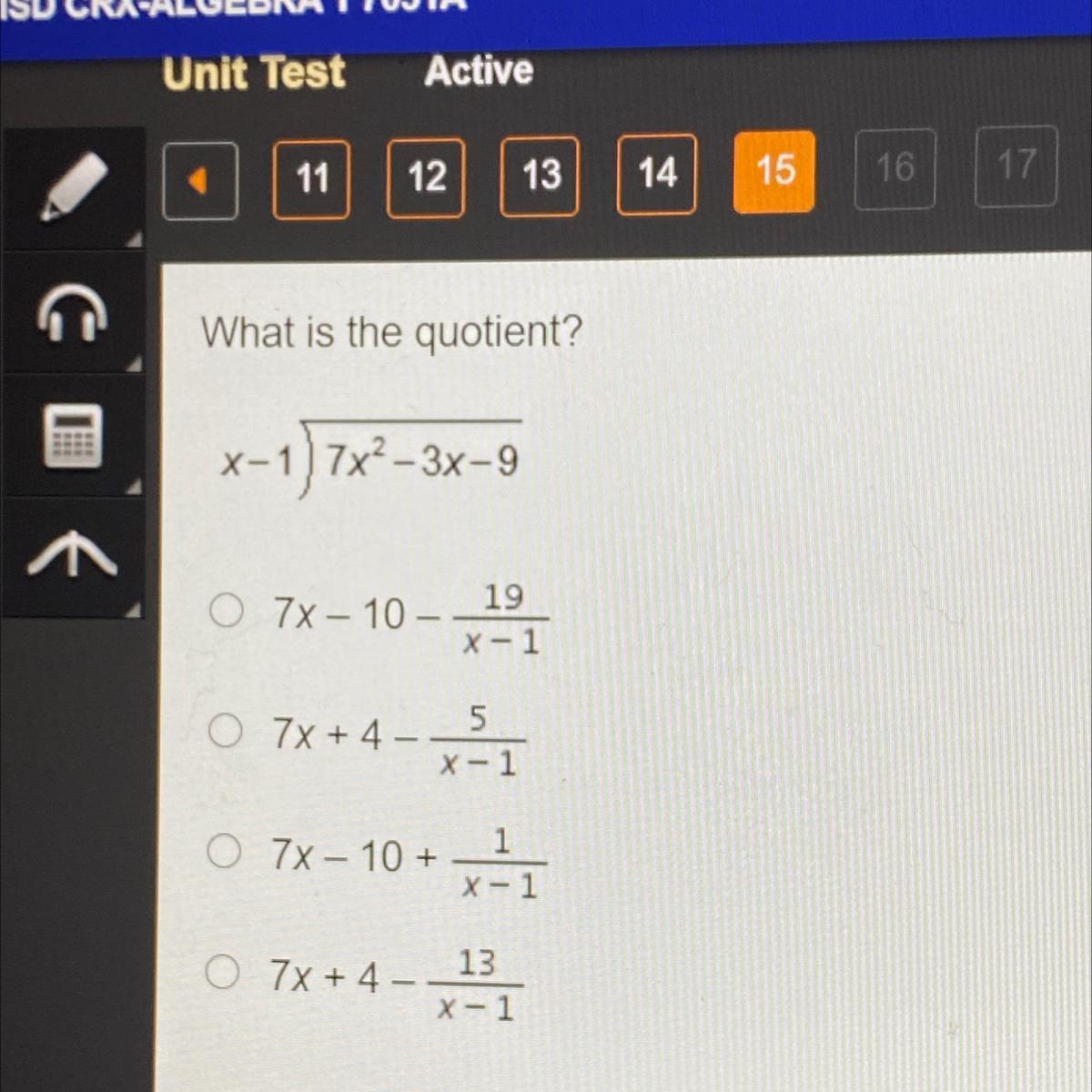Select the highlighted question 15 button
The height and width of the screenshot is (1092, 1092).
[774, 171]
